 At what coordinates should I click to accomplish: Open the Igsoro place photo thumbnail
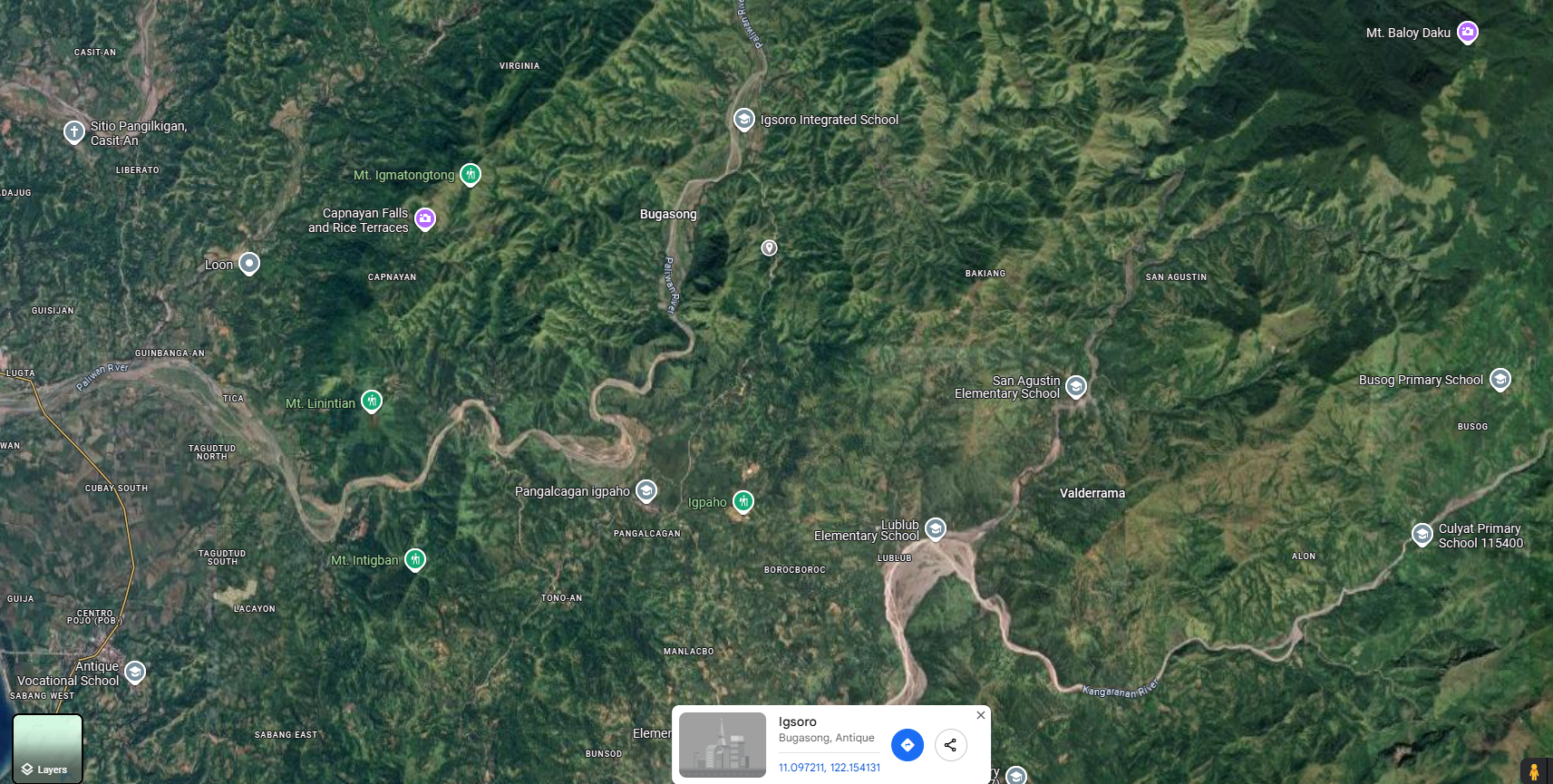tap(723, 745)
